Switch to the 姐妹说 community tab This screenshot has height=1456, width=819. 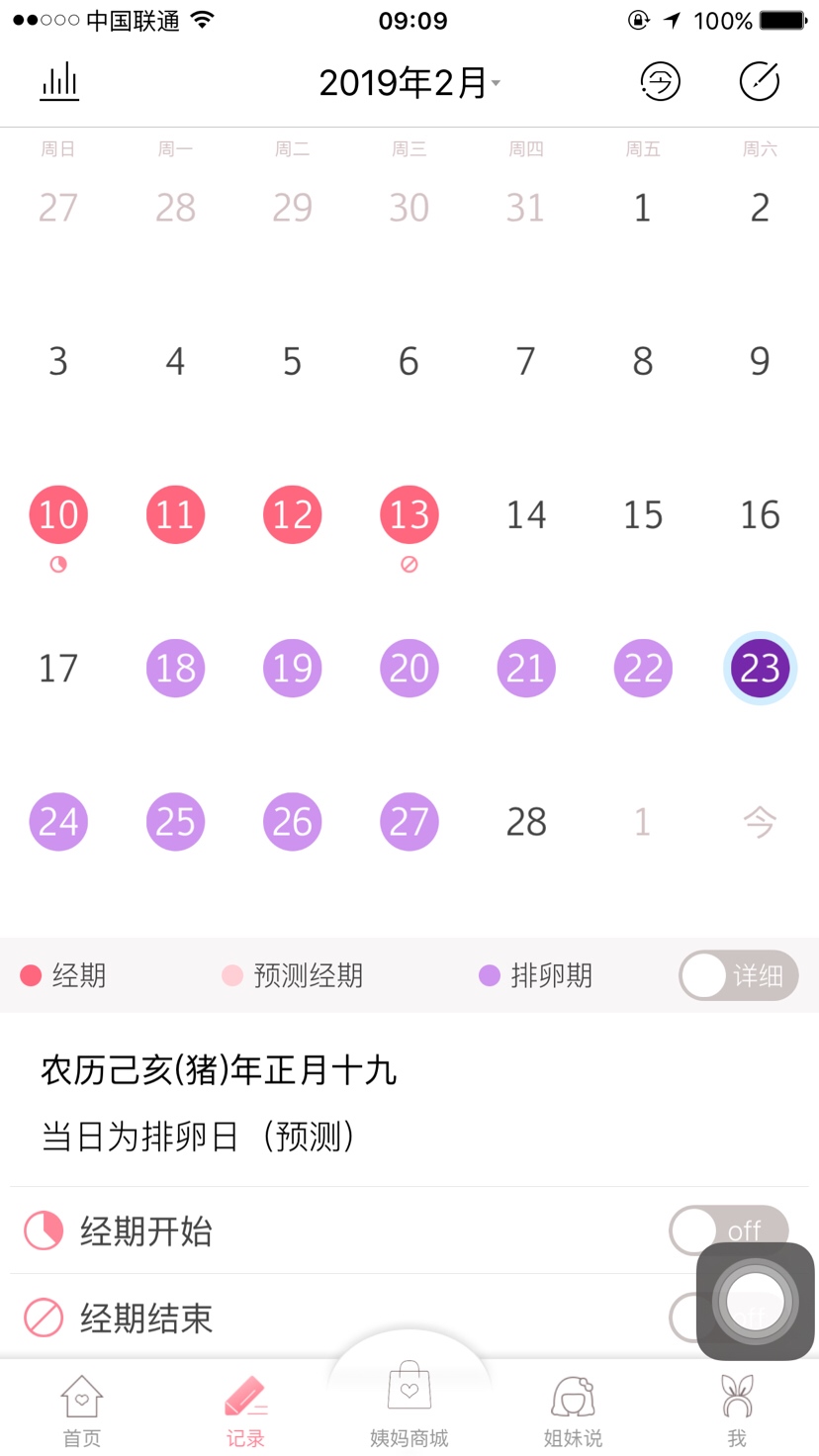pos(574,1410)
